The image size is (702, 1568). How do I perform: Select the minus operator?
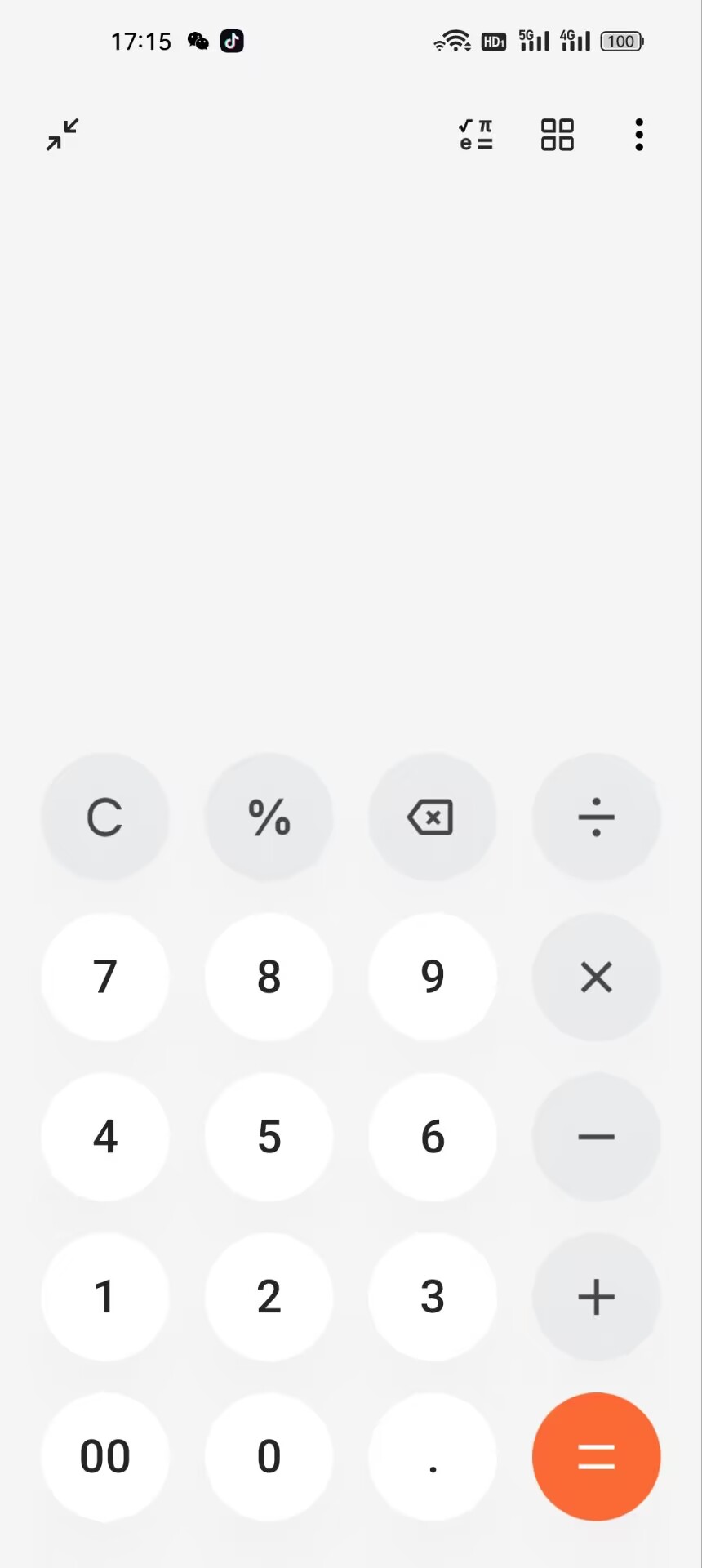[x=596, y=1137]
